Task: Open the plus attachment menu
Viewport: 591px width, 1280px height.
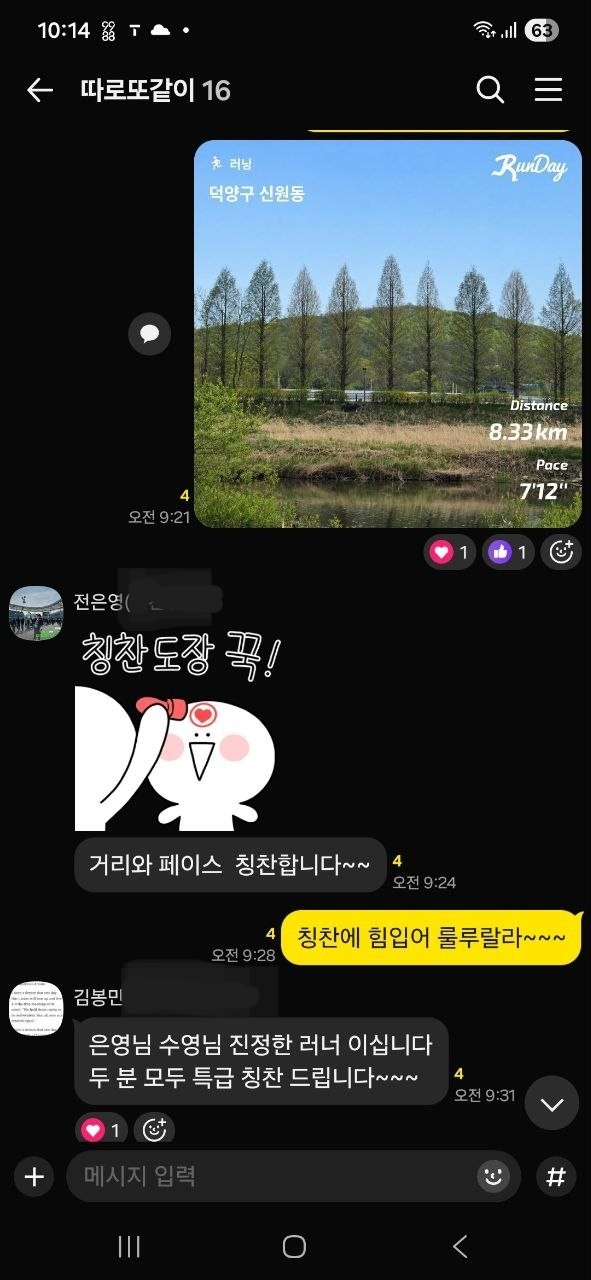Action: pos(34,1177)
